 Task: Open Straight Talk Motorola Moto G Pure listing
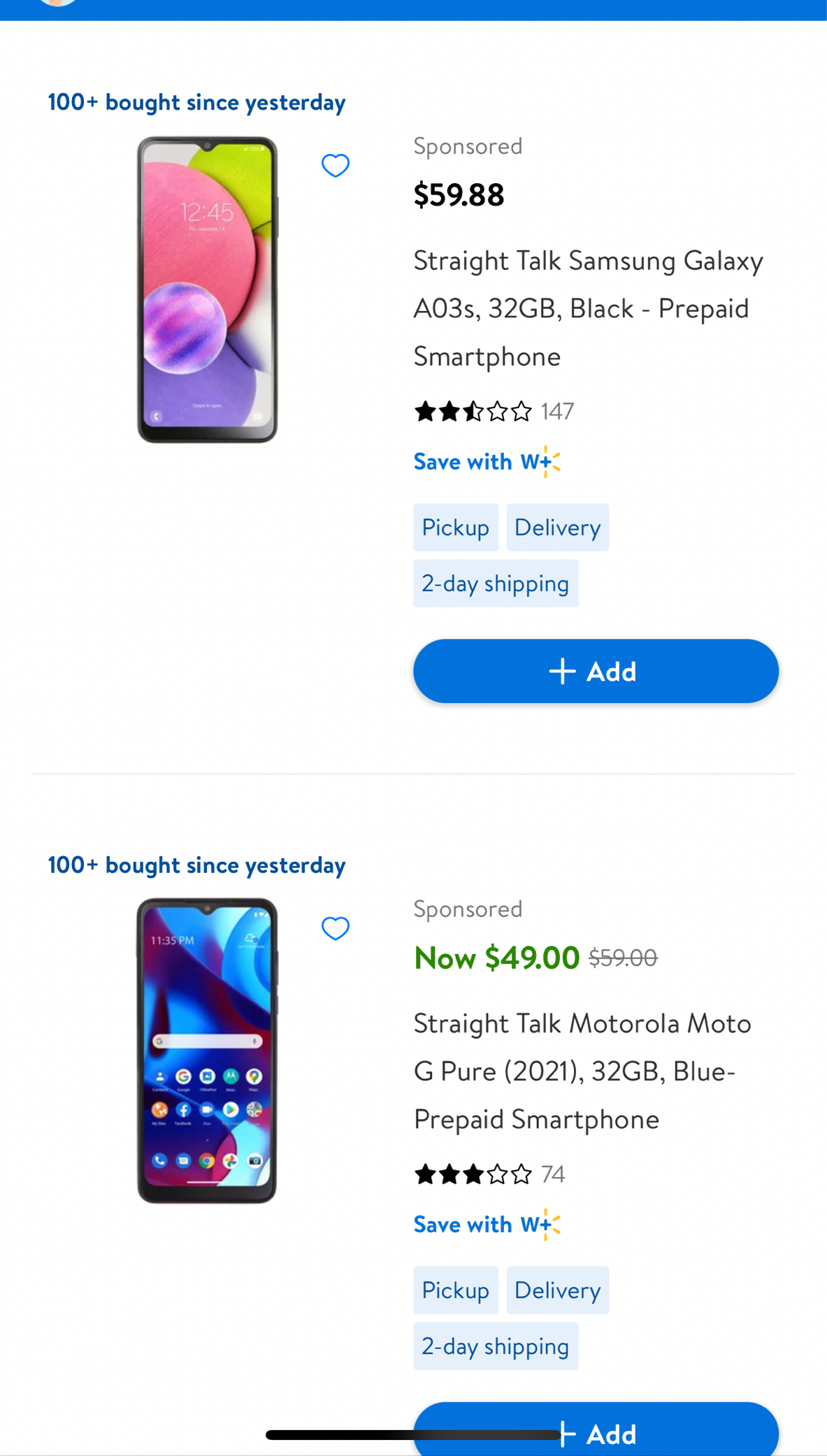pos(582,1071)
